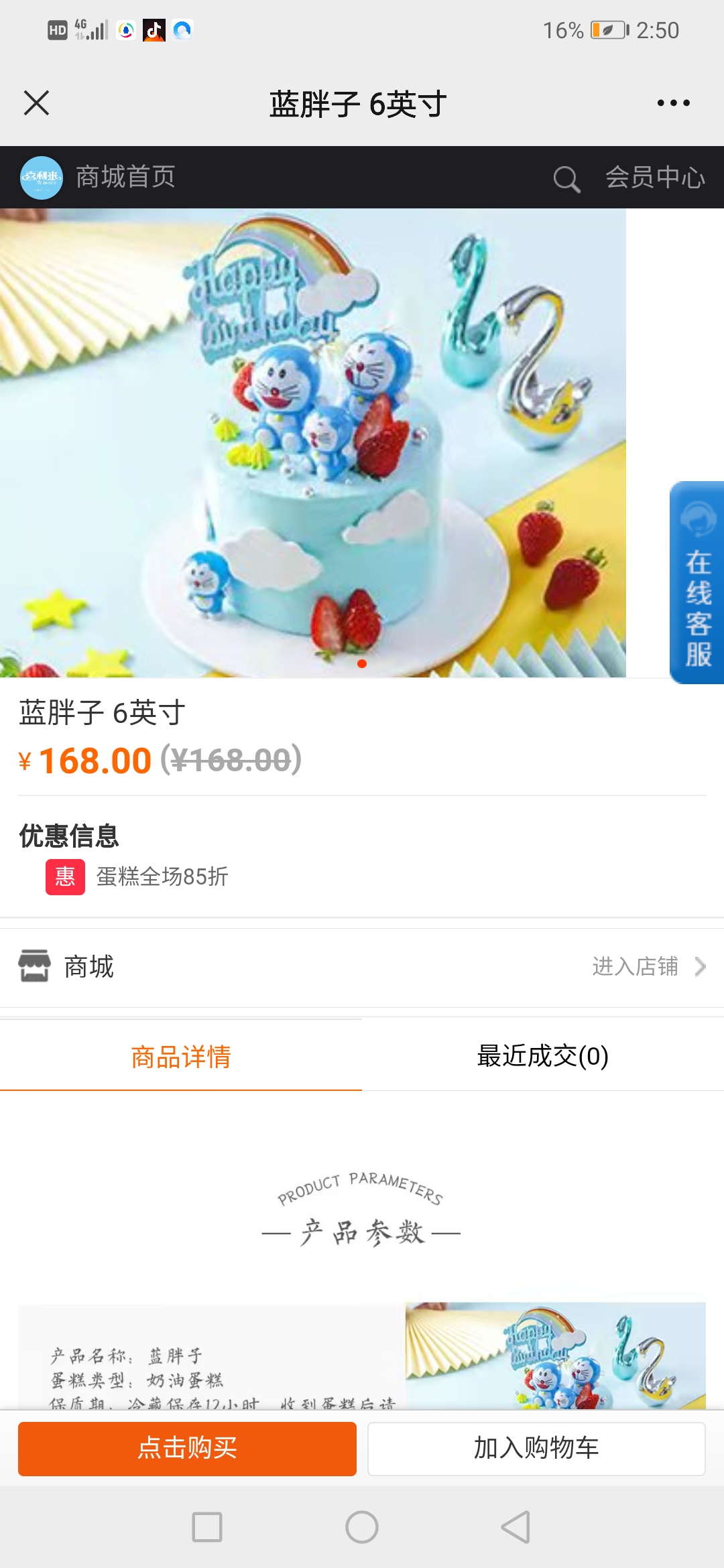724x1568 pixels.
Task: Switch to the 最近成交(0) tab
Action: [x=543, y=1056]
